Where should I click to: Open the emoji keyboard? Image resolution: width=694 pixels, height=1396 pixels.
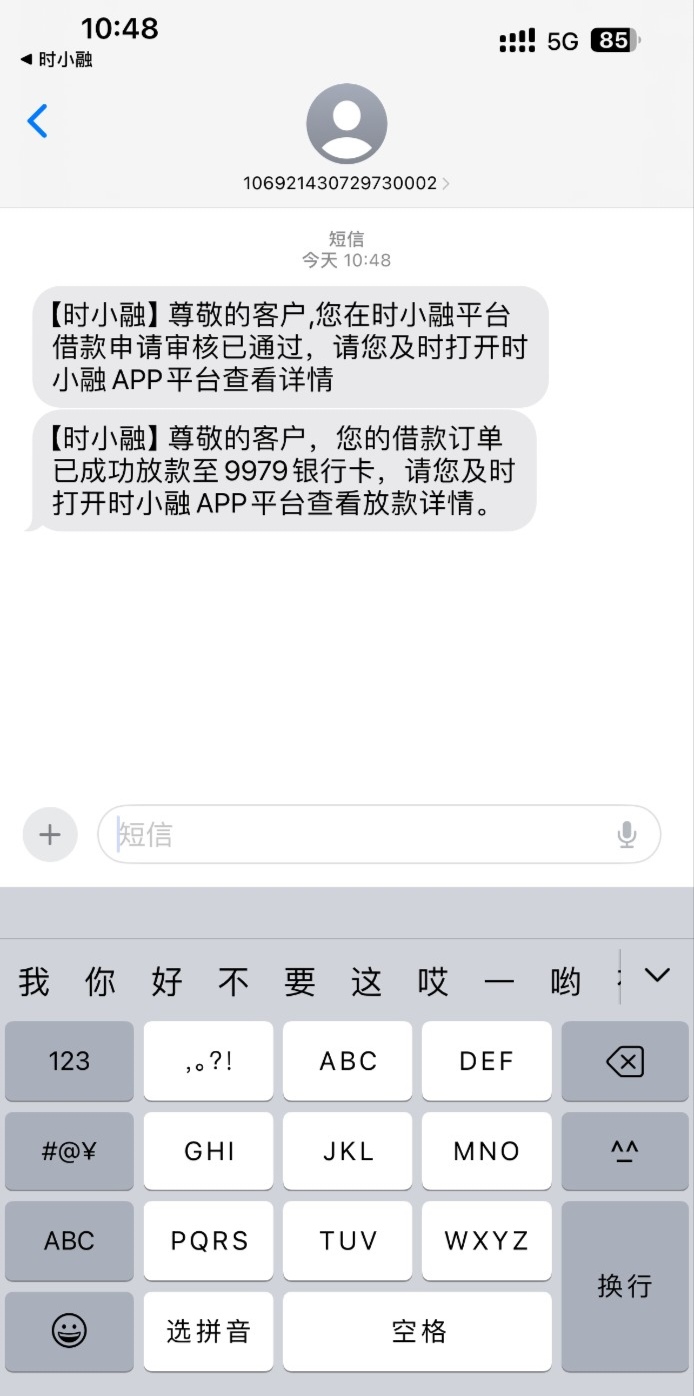(69, 1331)
